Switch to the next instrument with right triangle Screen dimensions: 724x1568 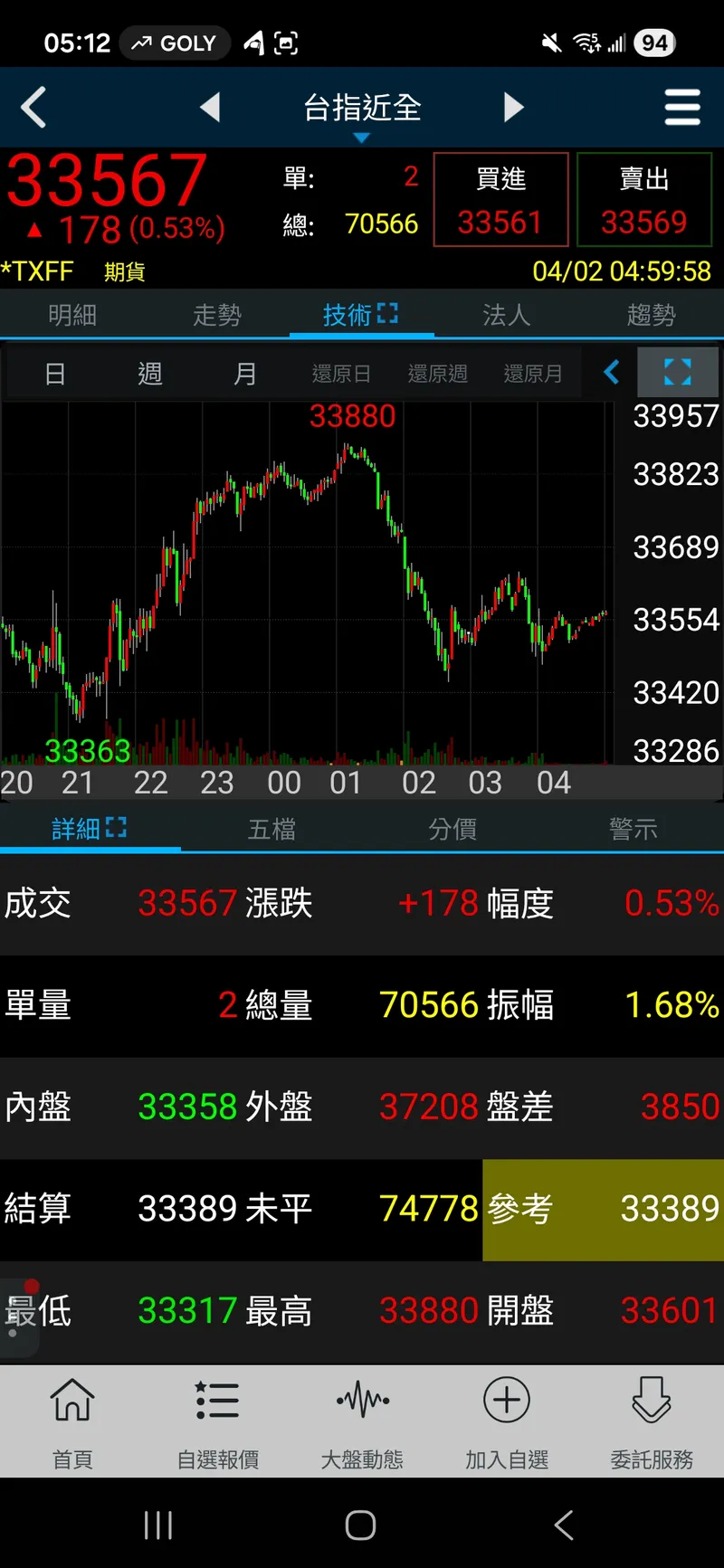(x=513, y=108)
